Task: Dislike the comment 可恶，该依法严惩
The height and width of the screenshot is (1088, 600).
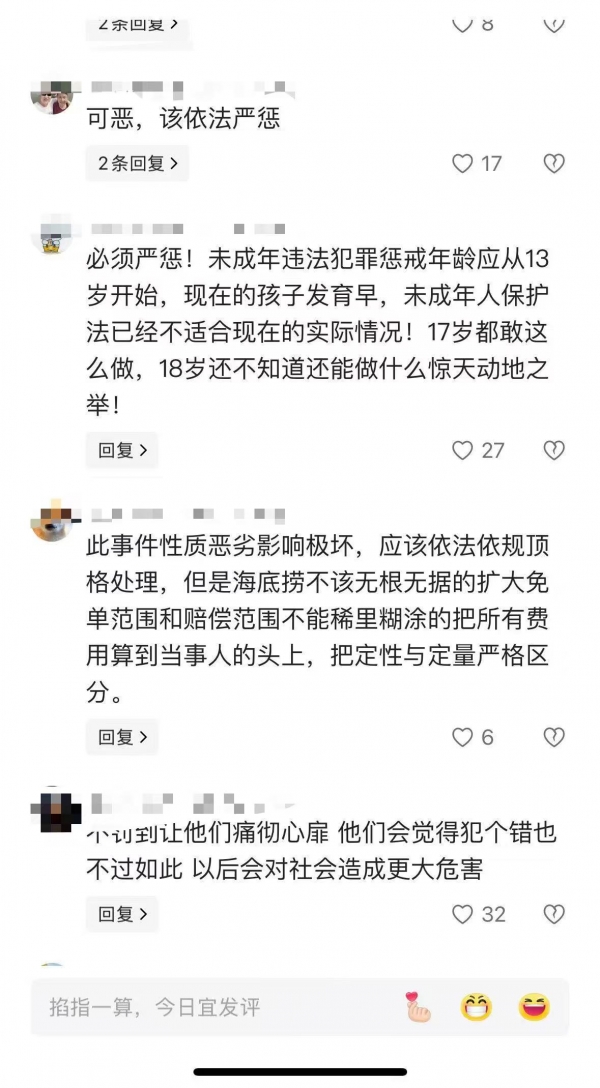Action: click(x=553, y=163)
